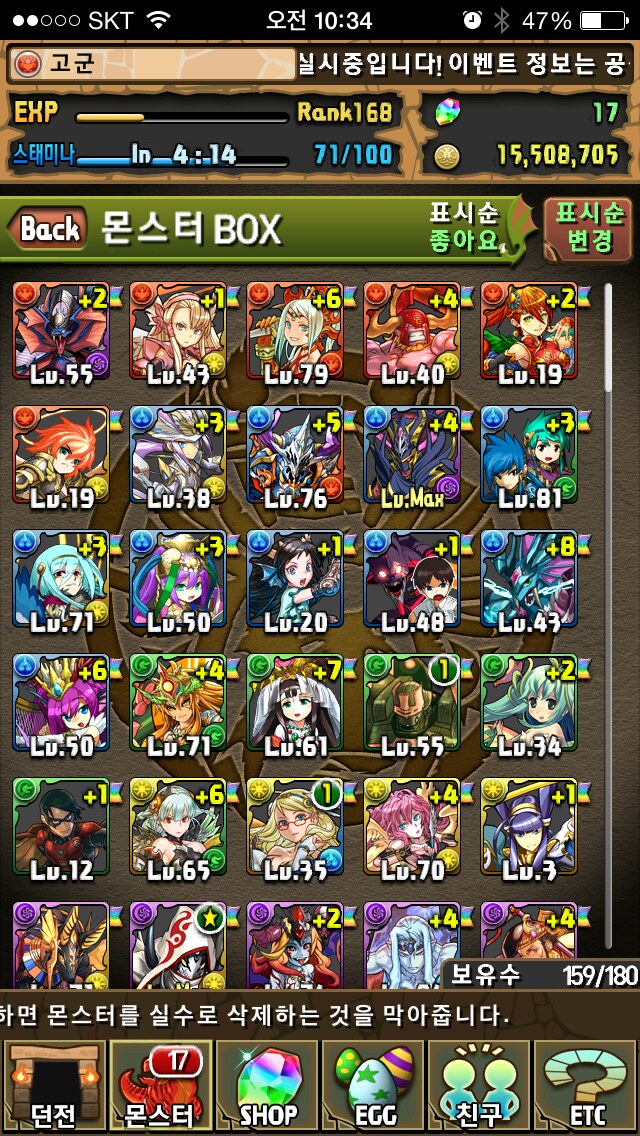
Task: Pick the Lv.12 monster
Action: pos(60,829)
